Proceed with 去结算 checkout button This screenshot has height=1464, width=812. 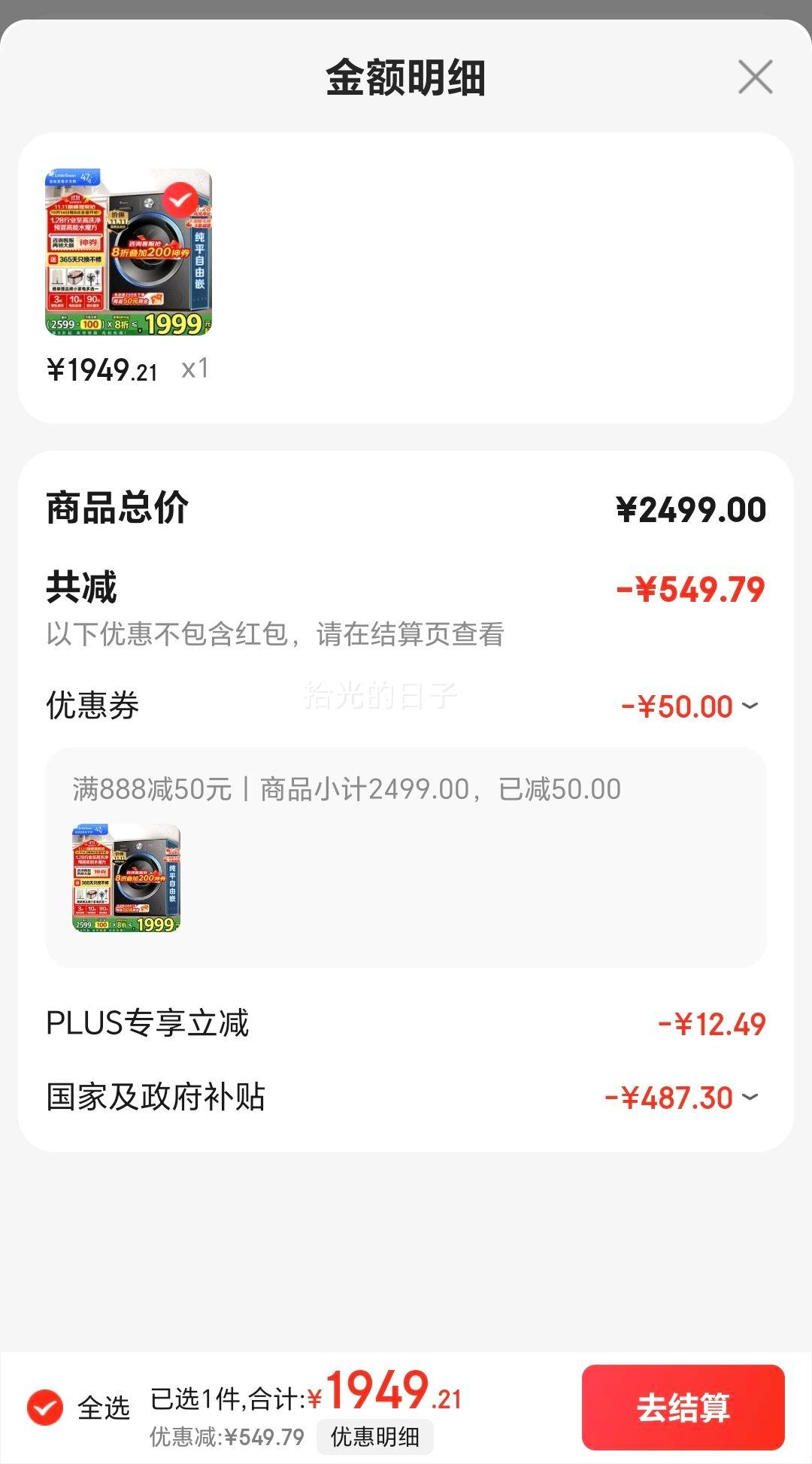[x=683, y=1407]
